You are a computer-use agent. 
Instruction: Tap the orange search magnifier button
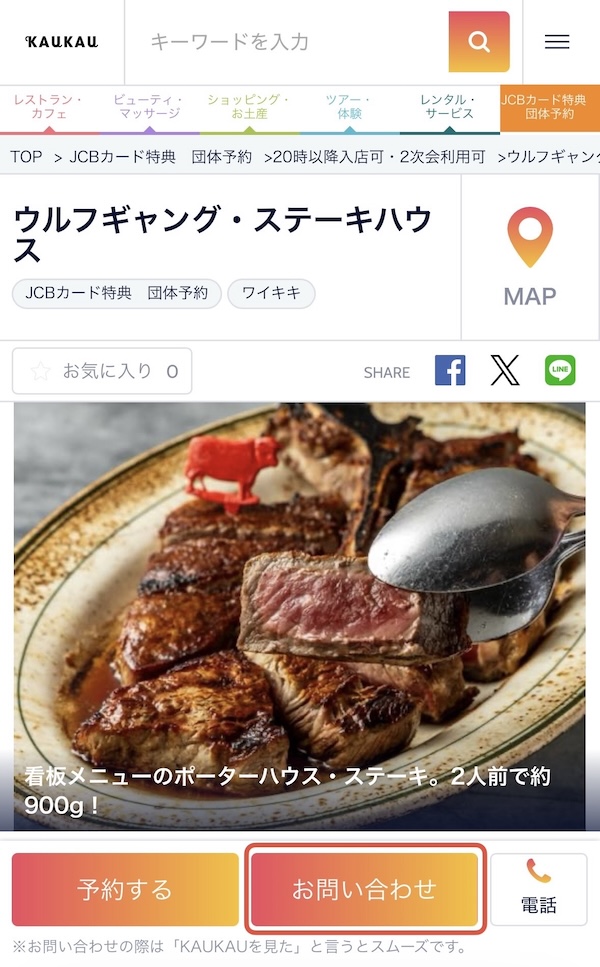(x=479, y=42)
